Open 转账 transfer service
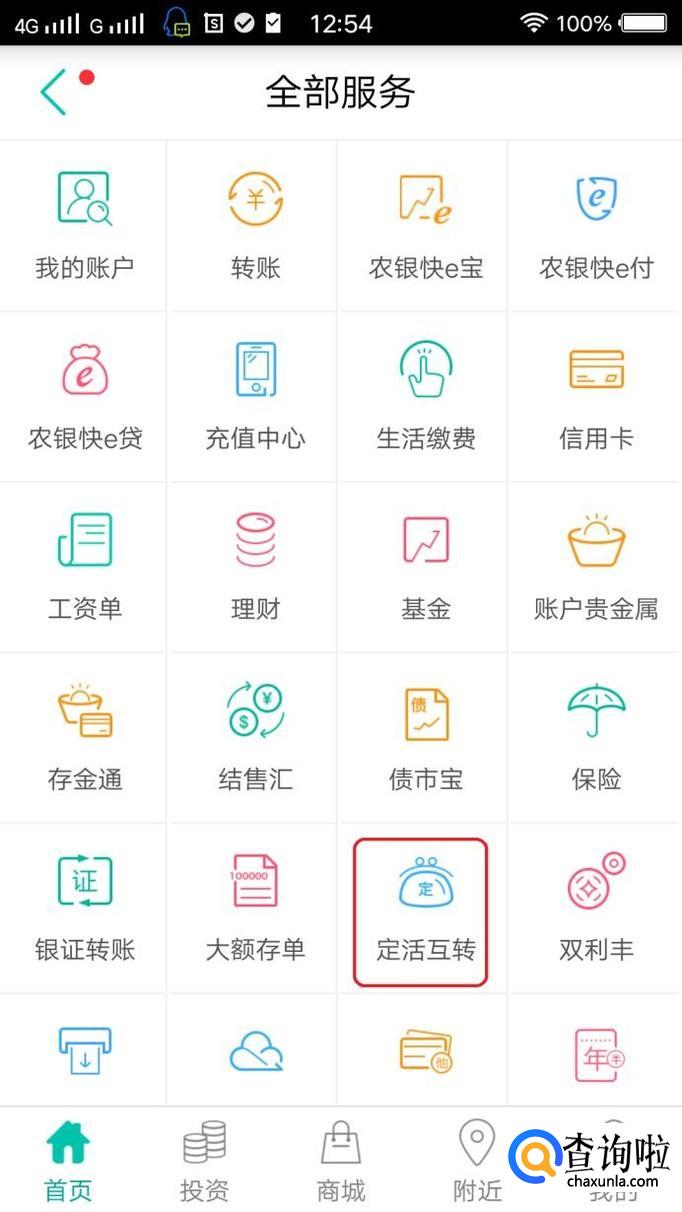This screenshot has height=1212, width=682. tap(255, 226)
